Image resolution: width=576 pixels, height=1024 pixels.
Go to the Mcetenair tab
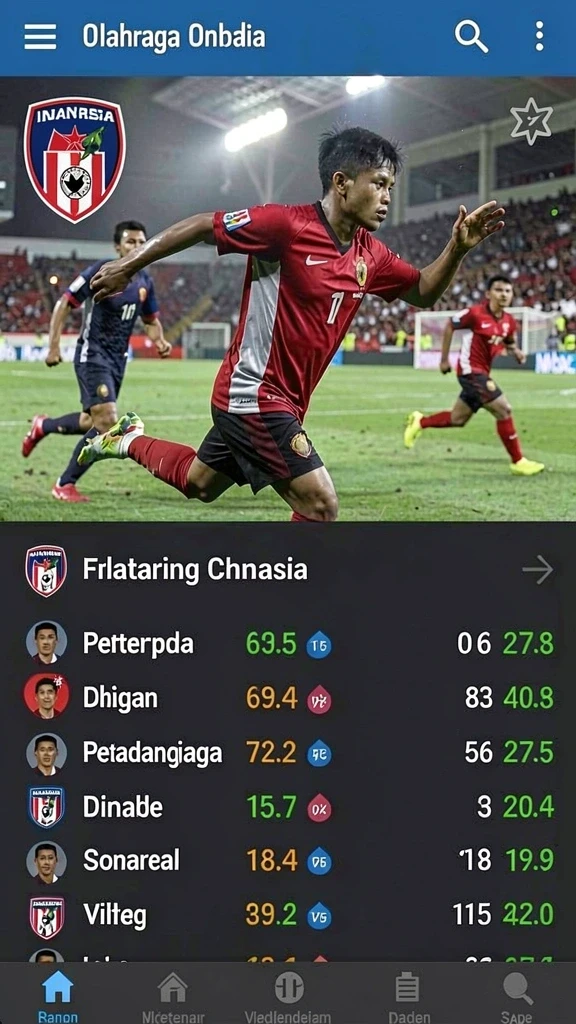click(x=173, y=995)
